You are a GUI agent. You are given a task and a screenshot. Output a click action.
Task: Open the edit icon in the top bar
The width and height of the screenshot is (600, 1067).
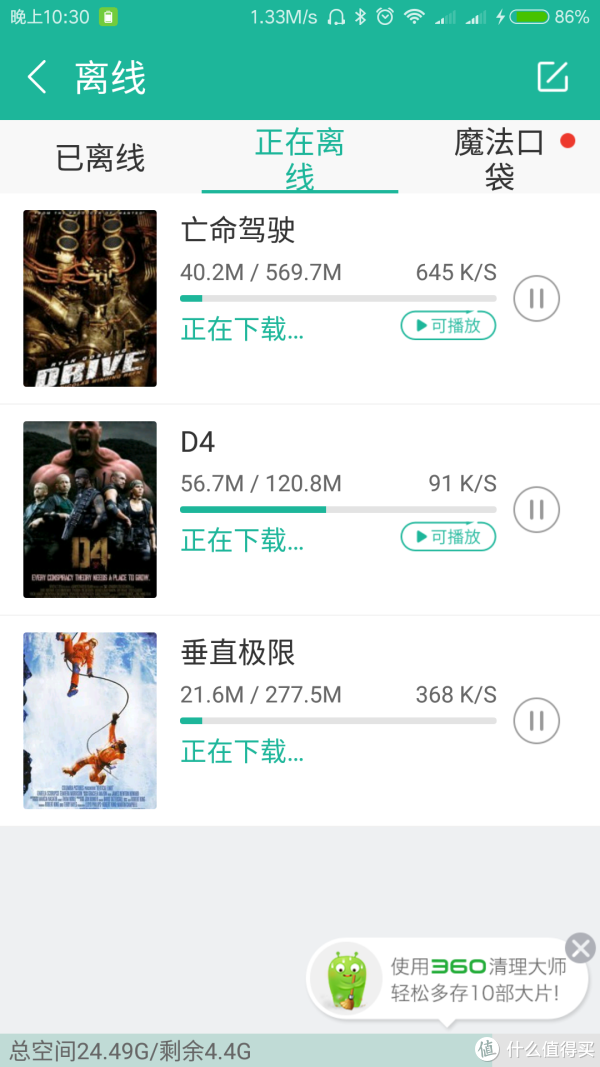pos(552,76)
